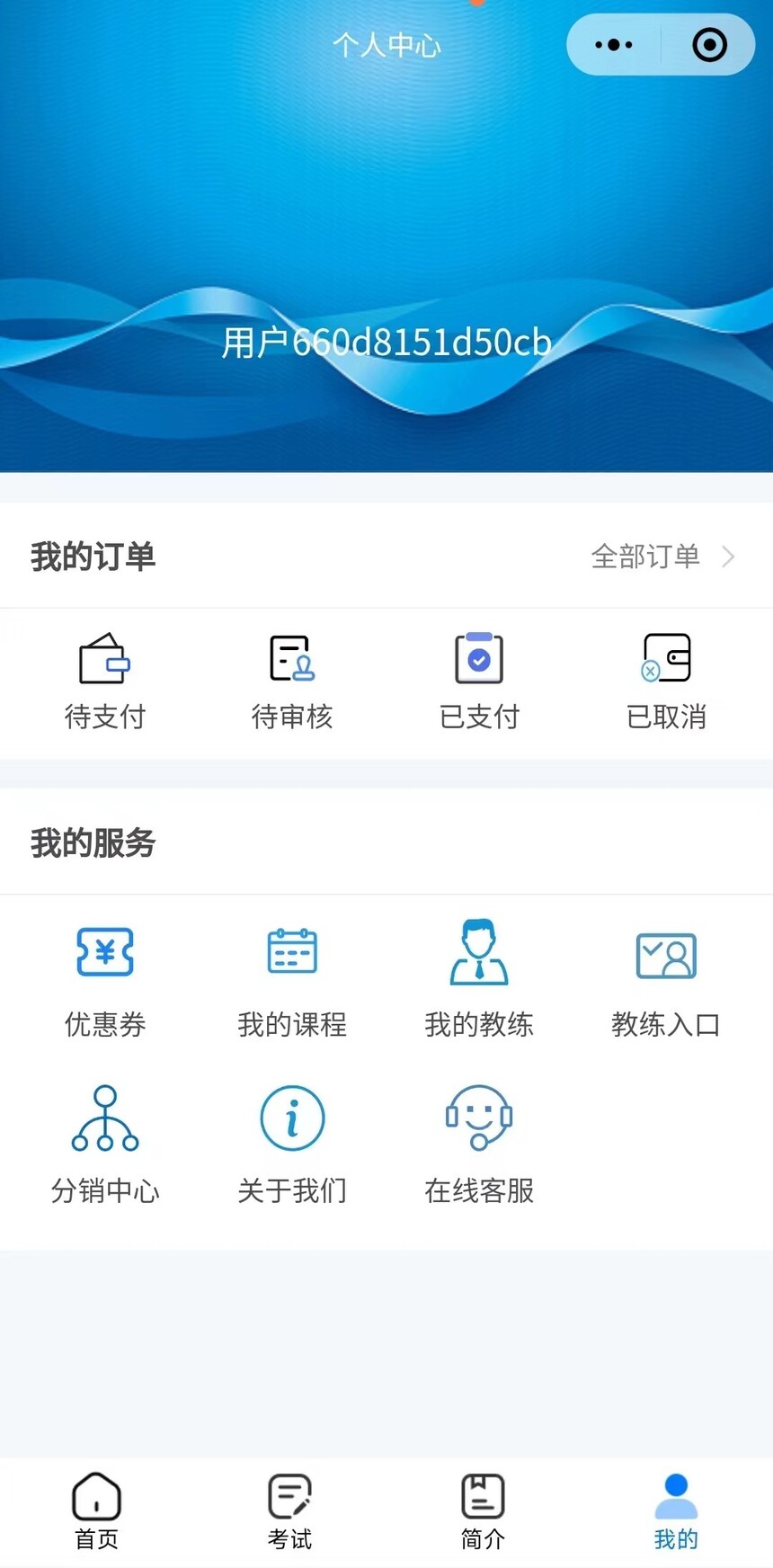Open the mini program overflow menu

614,45
